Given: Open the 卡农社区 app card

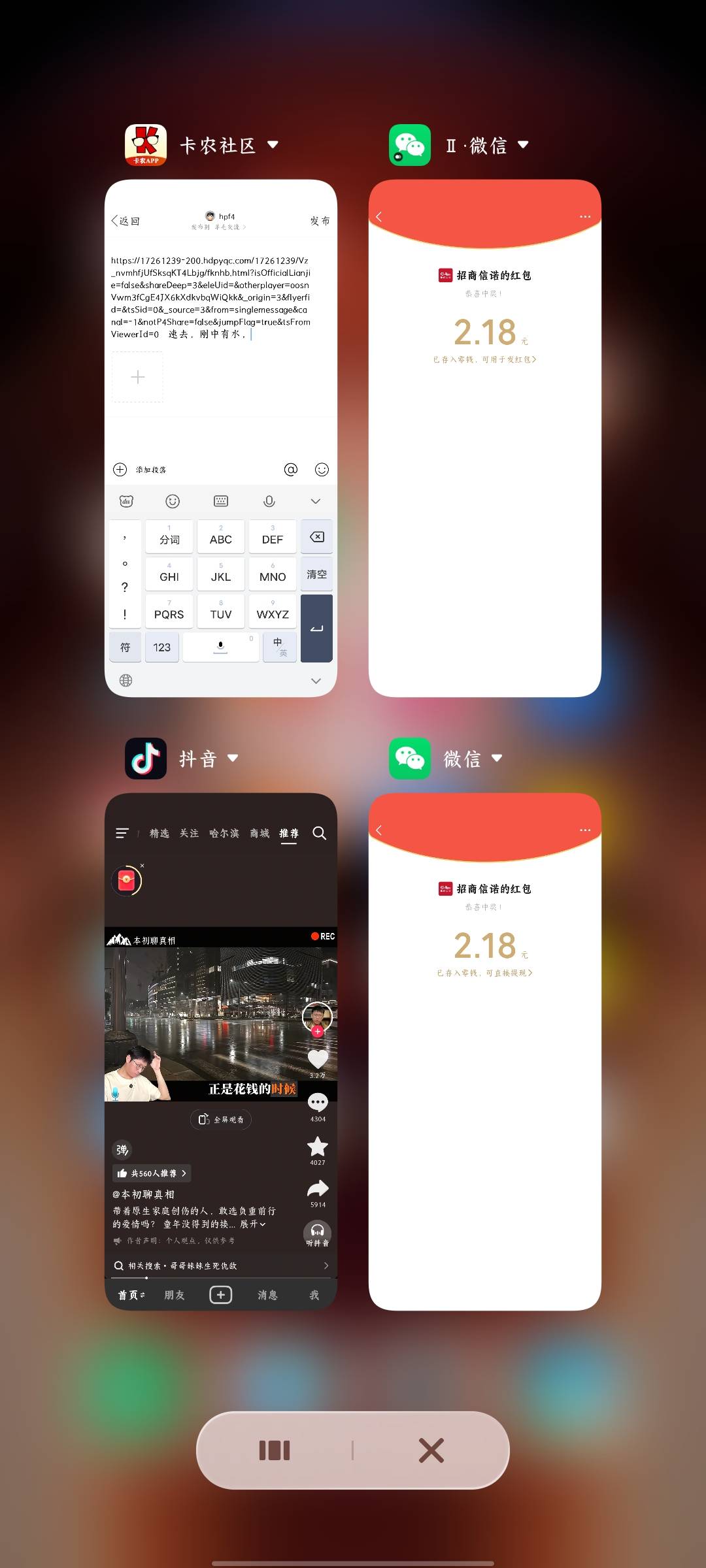Looking at the screenshot, I should click(x=221, y=438).
